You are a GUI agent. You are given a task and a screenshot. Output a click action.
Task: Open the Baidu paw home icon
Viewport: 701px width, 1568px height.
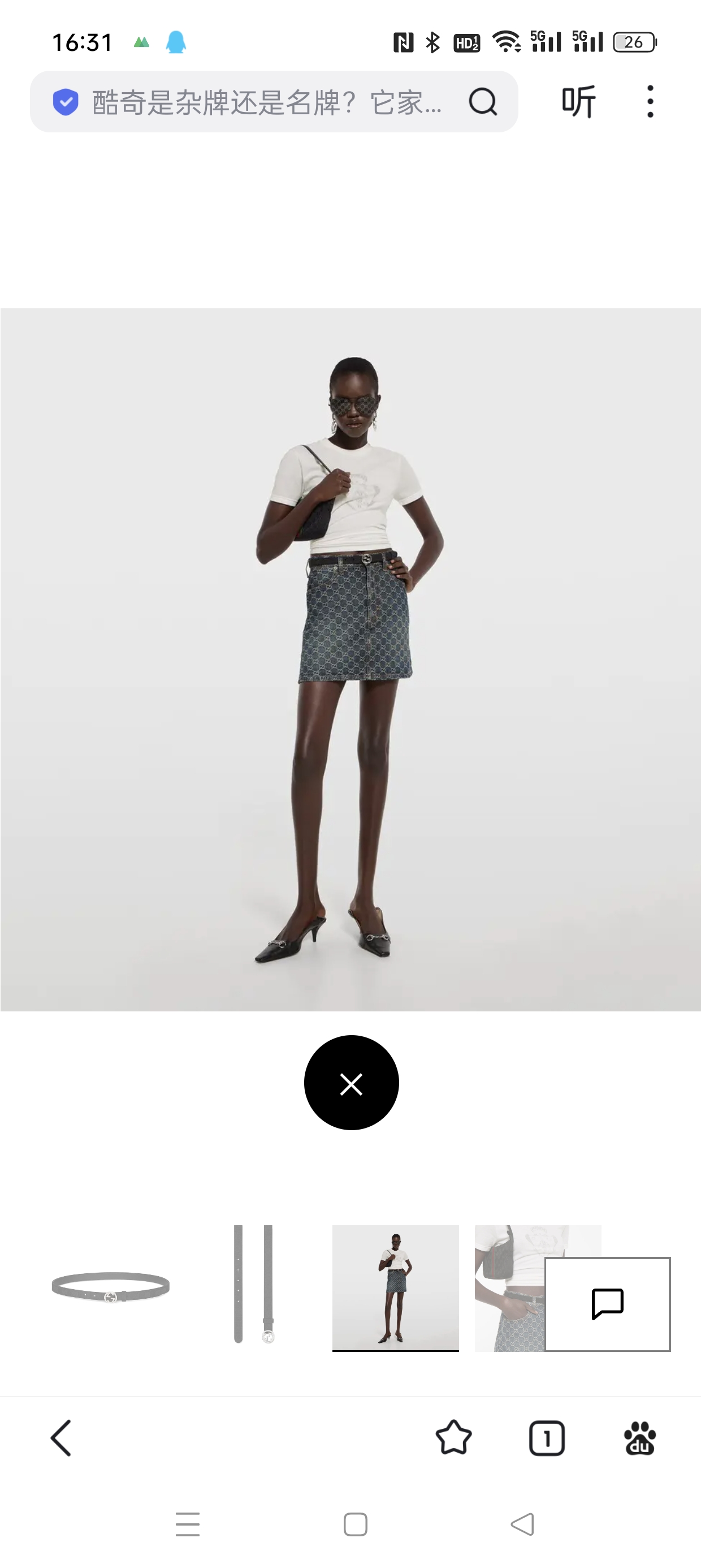639,1438
